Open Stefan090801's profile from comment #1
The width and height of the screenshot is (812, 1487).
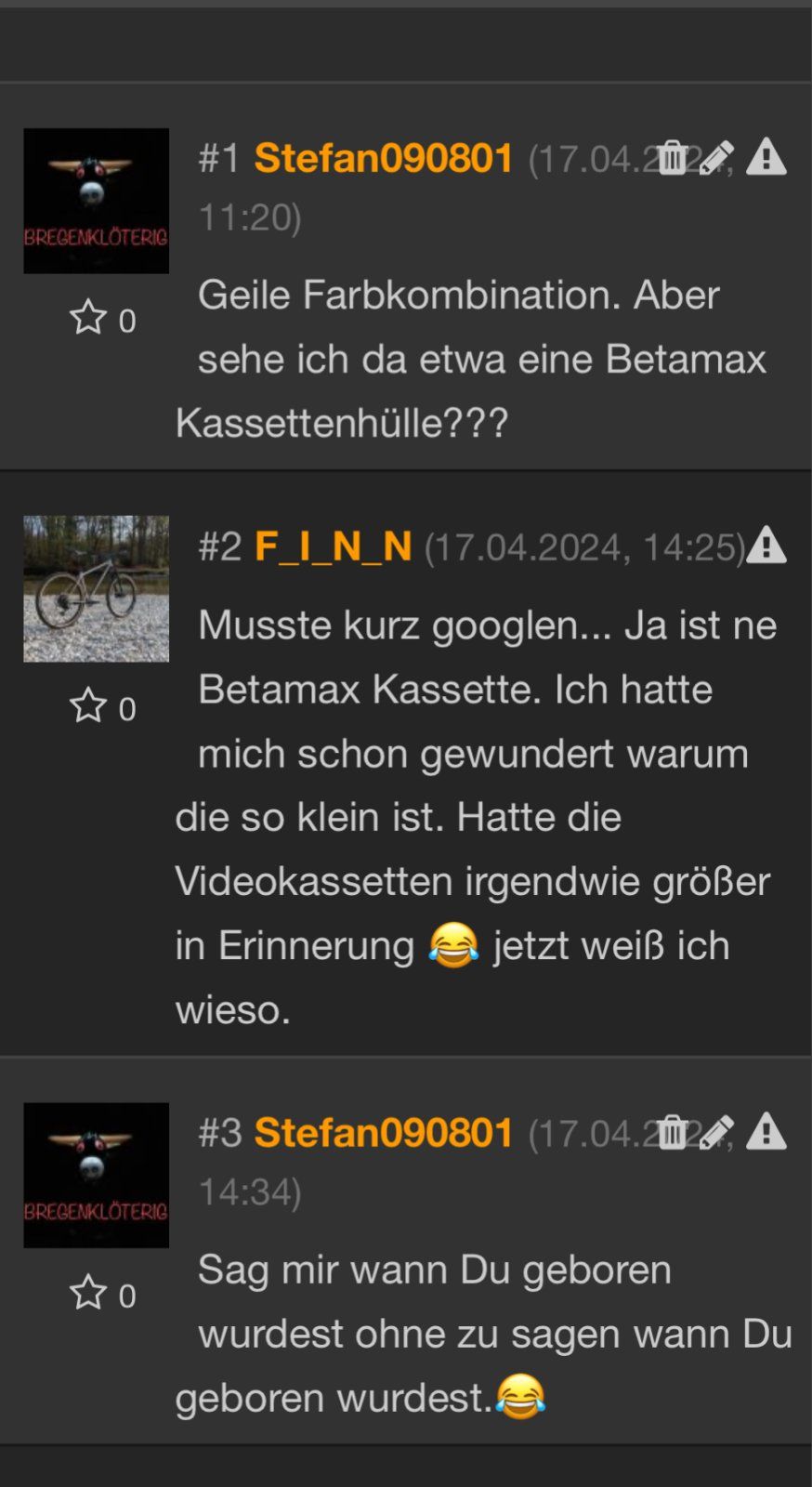click(383, 158)
